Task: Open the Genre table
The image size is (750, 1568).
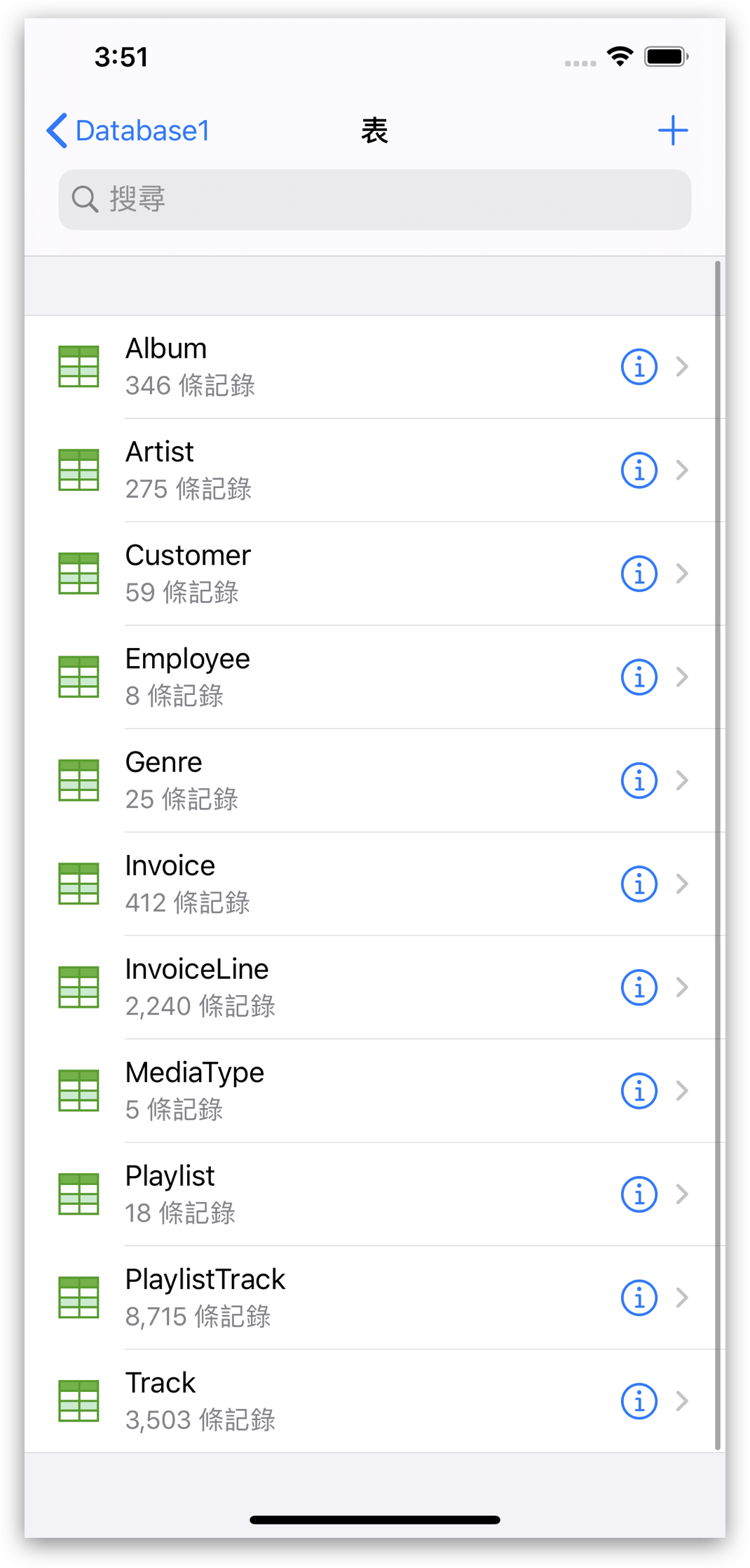Action: pyautogui.click(x=375, y=780)
